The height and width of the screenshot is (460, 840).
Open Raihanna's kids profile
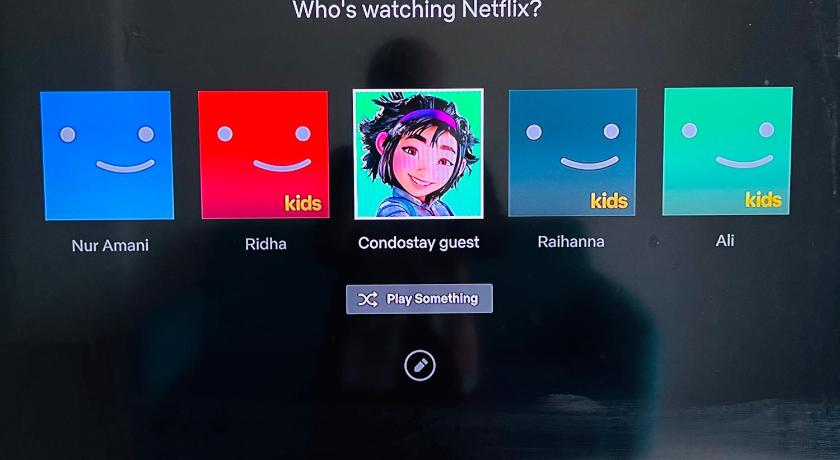click(572, 152)
